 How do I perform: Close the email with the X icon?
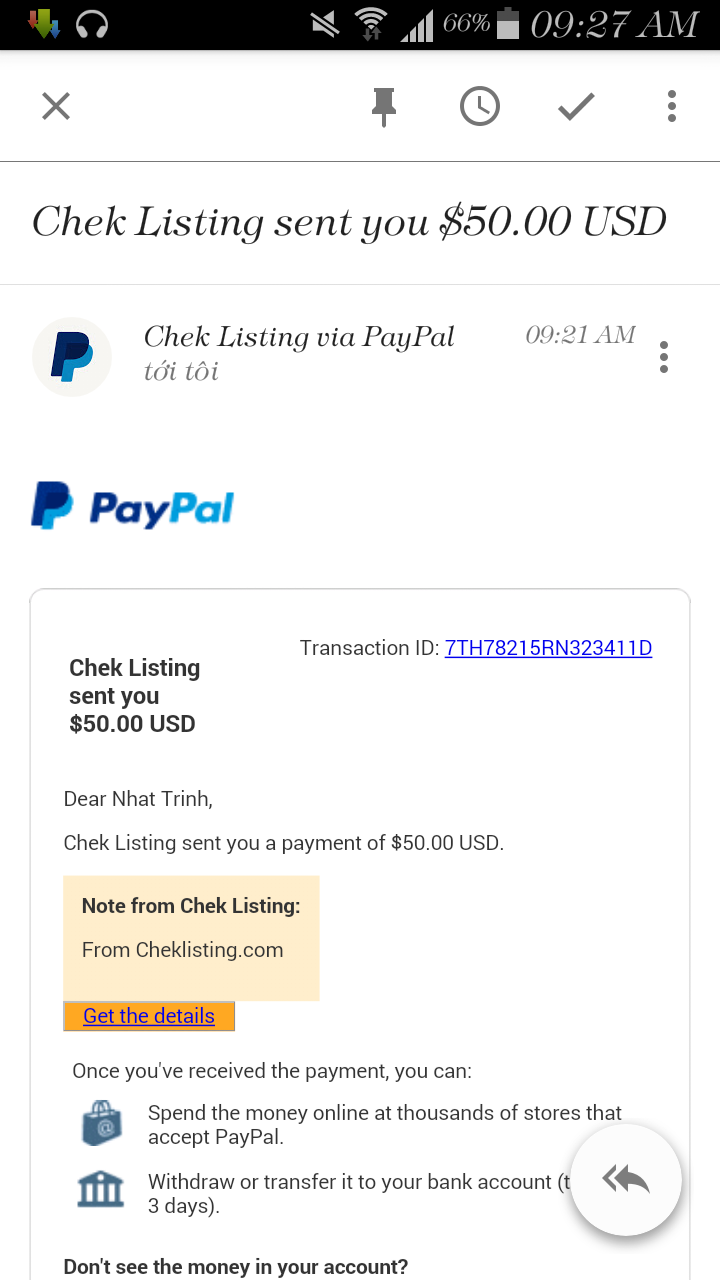point(56,106)
